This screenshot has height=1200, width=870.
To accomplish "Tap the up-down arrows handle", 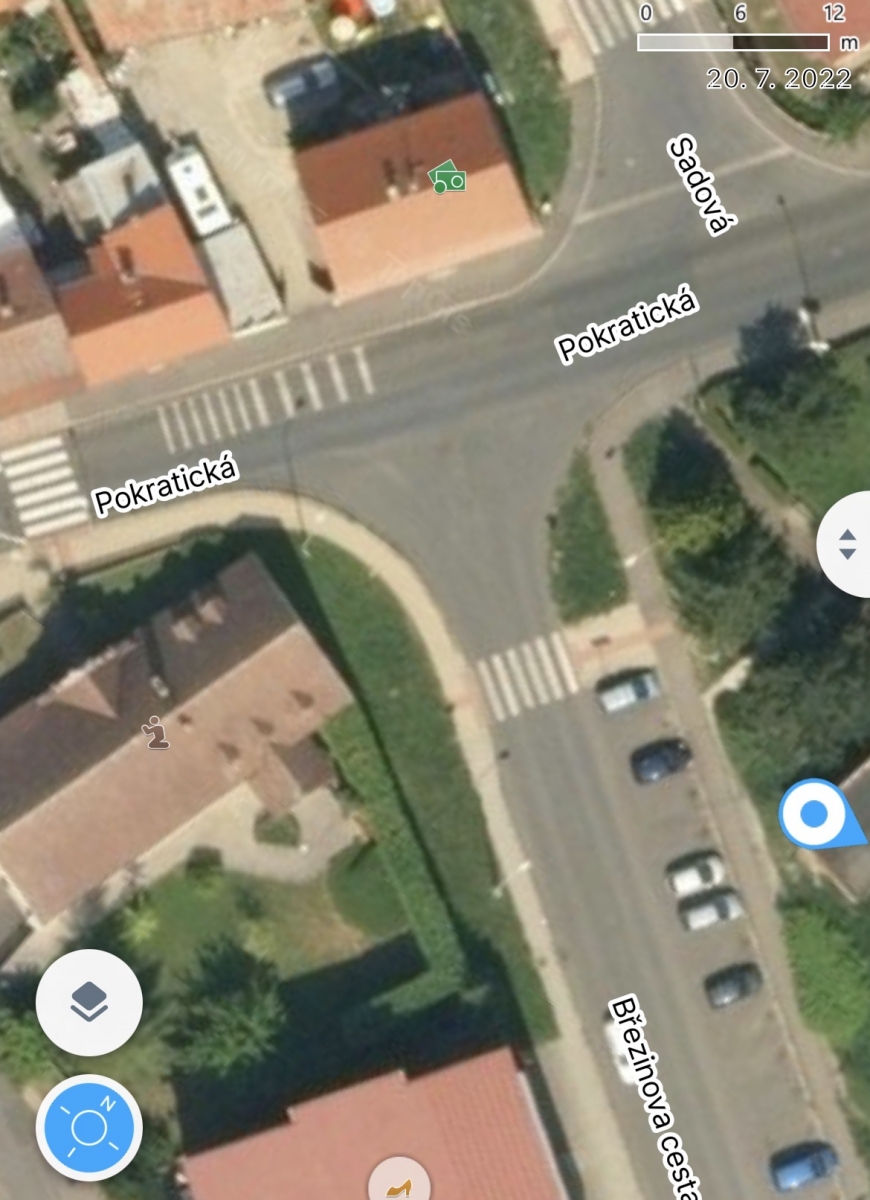I will click(x=847, y=544).
